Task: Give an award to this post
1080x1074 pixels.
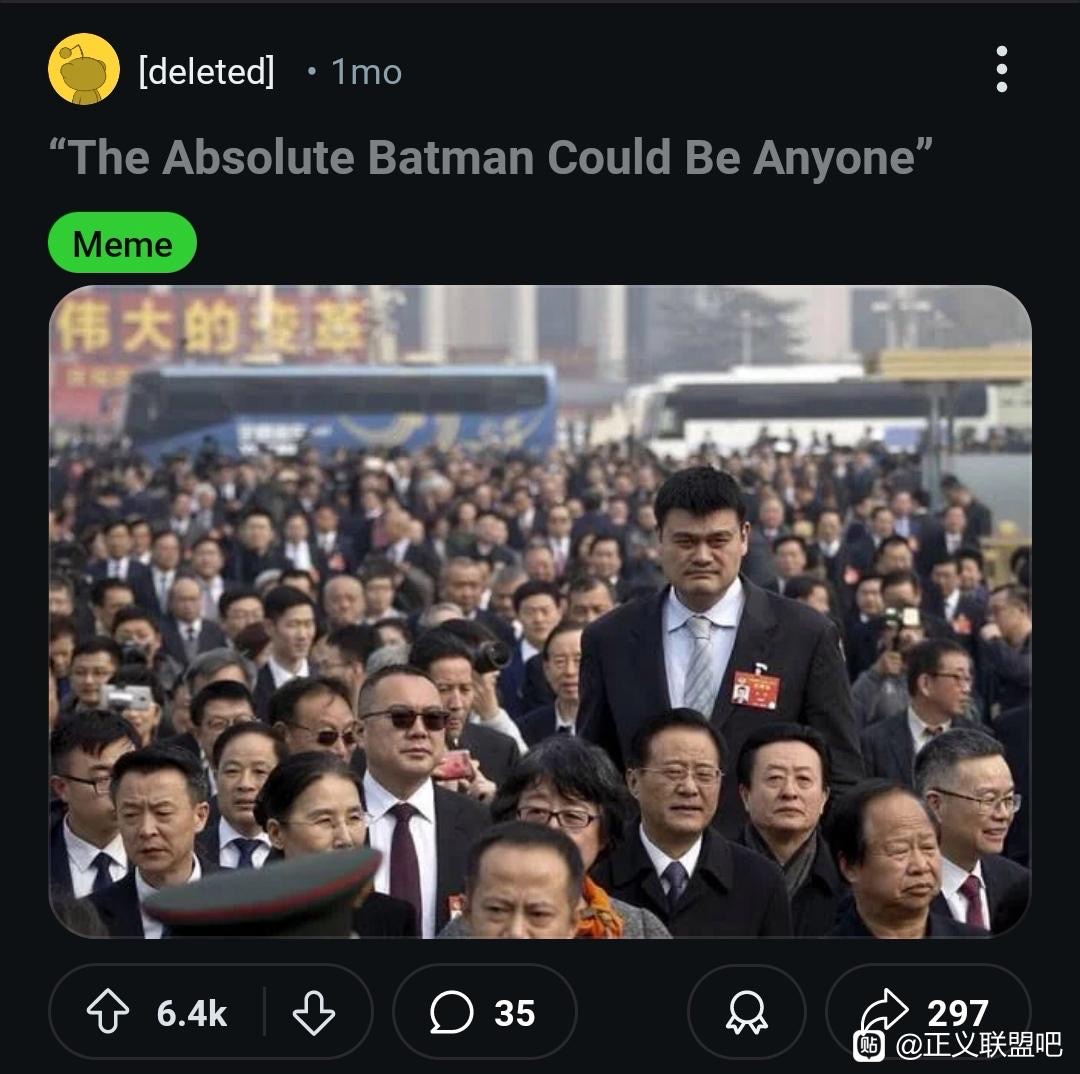Action: [746, 1013]
